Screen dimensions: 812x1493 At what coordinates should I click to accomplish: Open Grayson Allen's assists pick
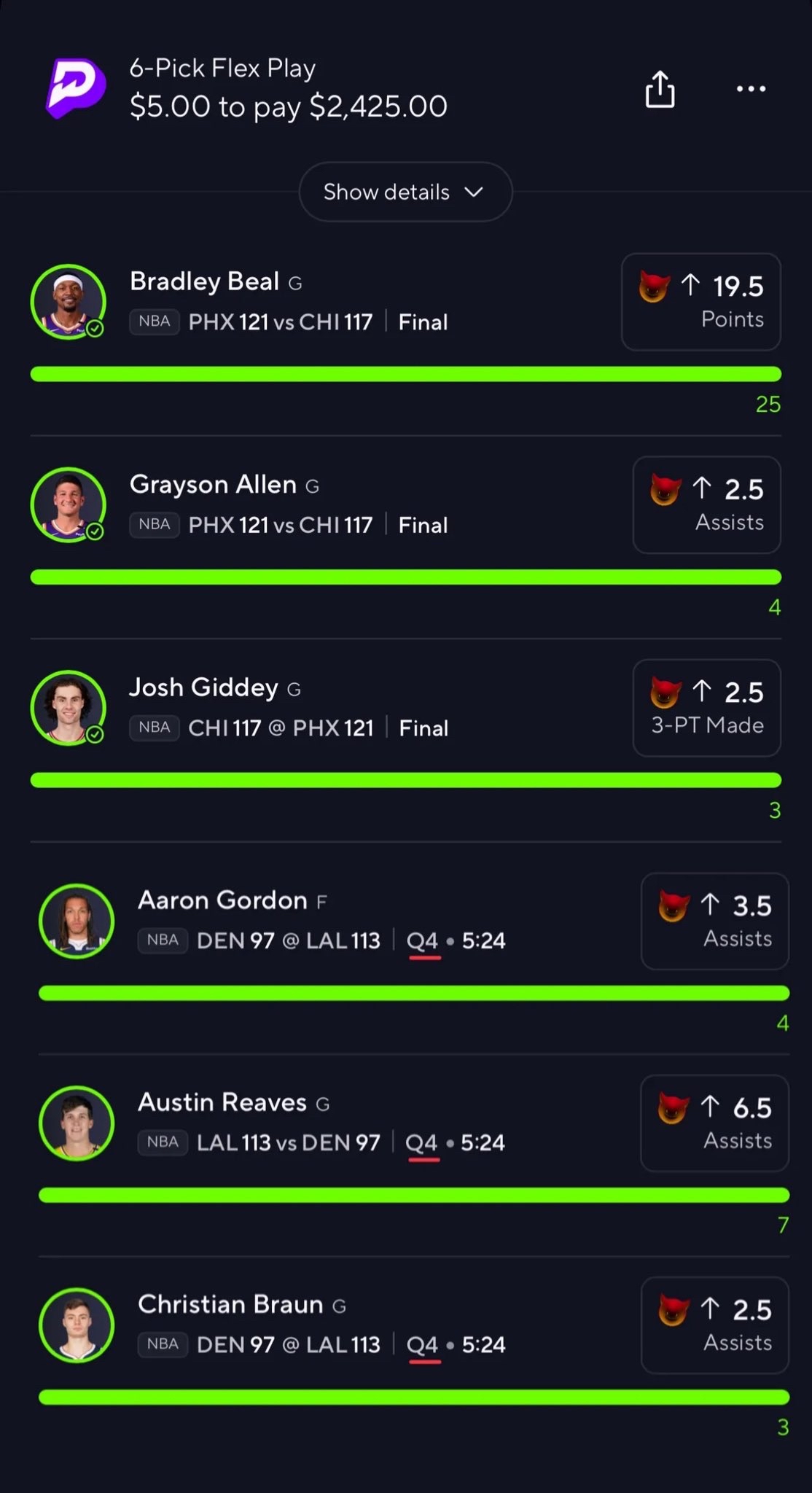[706, 504]
